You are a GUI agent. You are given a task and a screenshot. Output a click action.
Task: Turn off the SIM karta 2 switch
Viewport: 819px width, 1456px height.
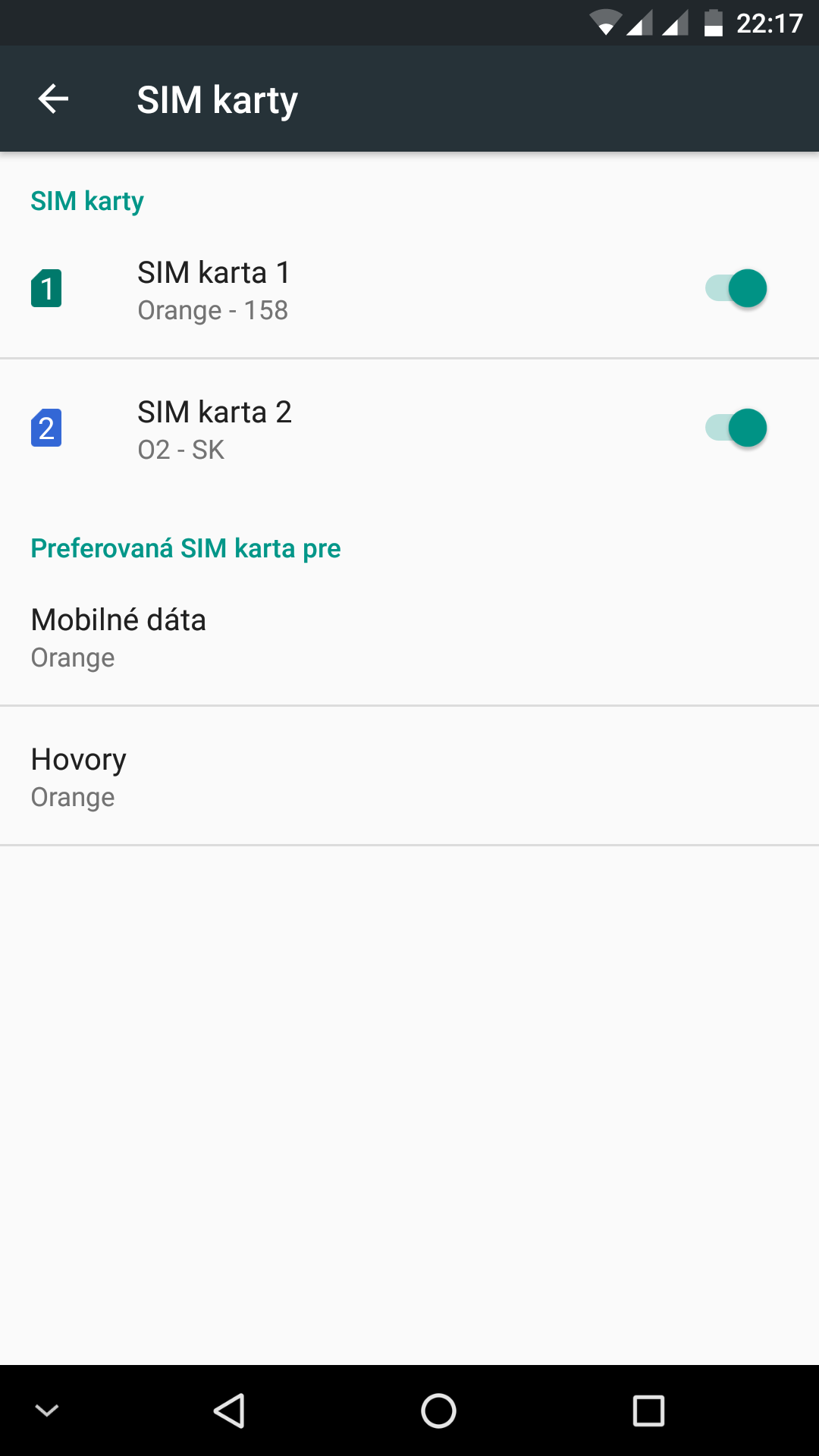pos(736,428)
